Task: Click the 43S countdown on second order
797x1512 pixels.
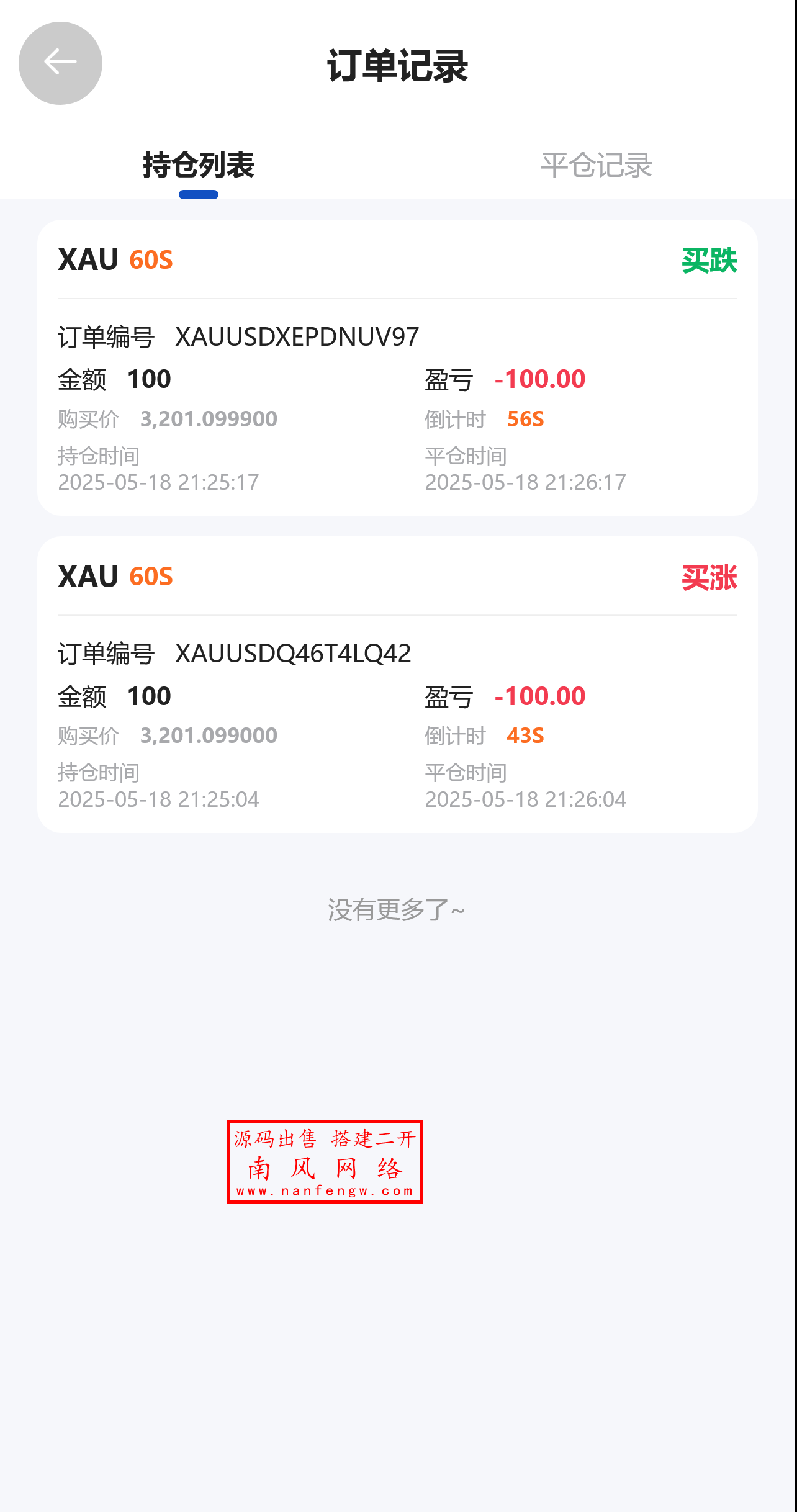Action: [525, 736]
